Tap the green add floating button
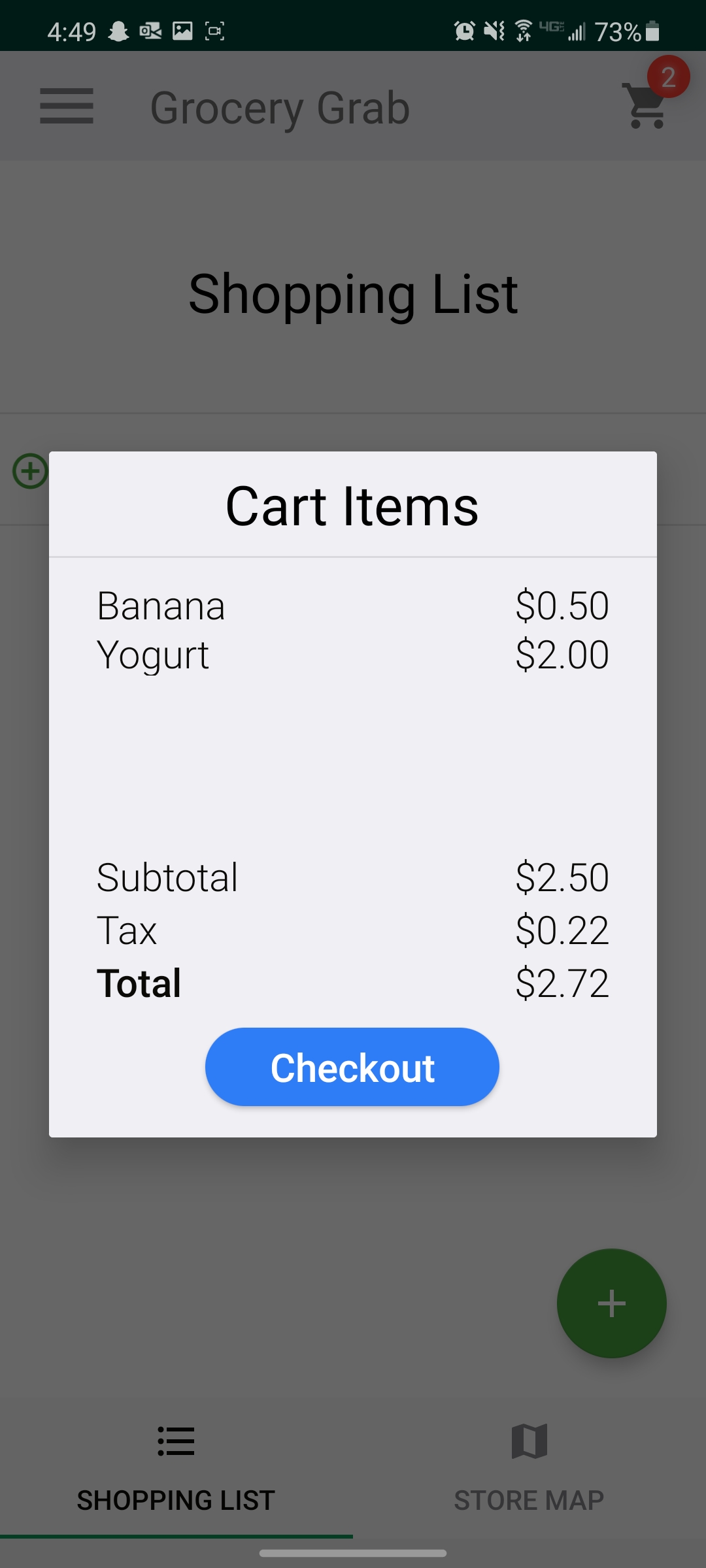The width and height of the screenshot is (706, 1568). (612, 1303)
